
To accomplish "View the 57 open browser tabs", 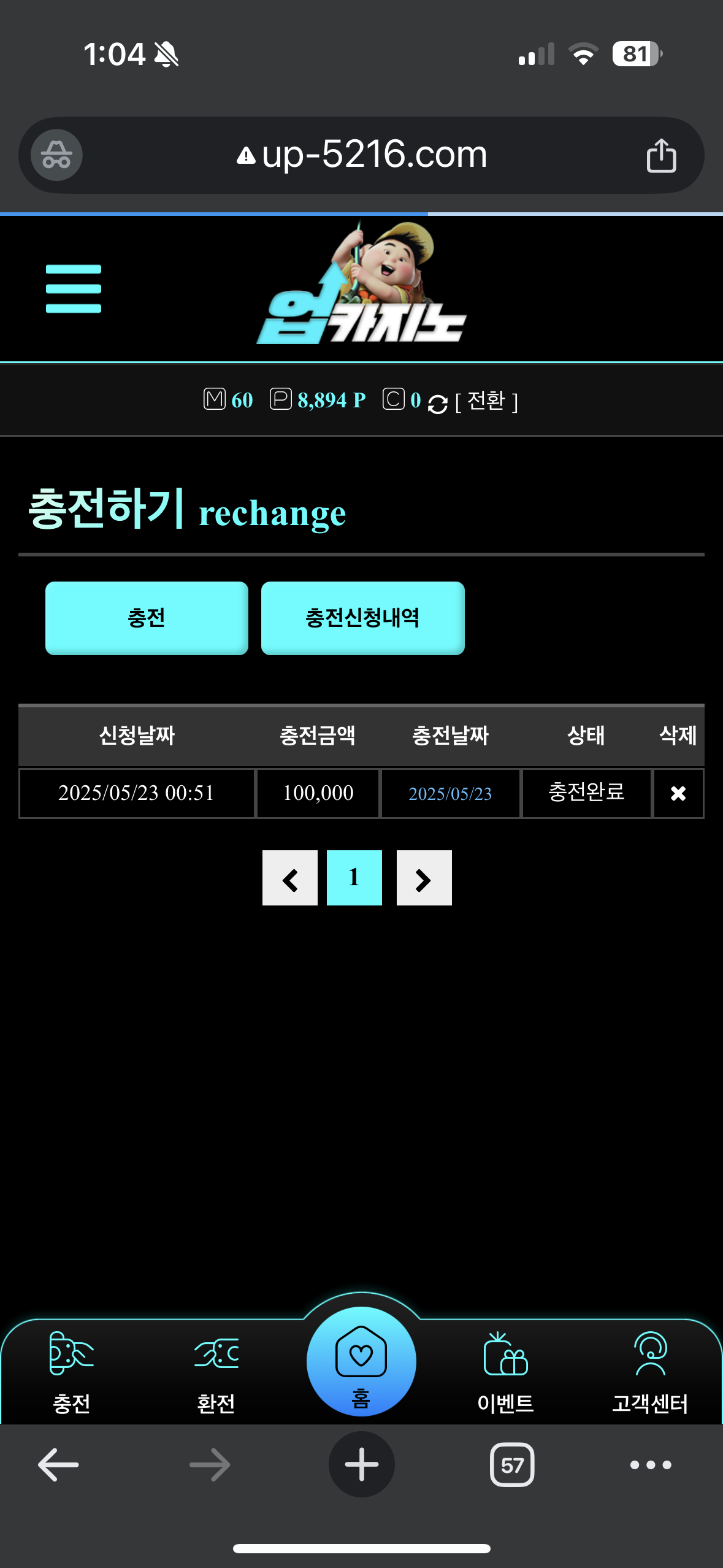I will 512,1464.
